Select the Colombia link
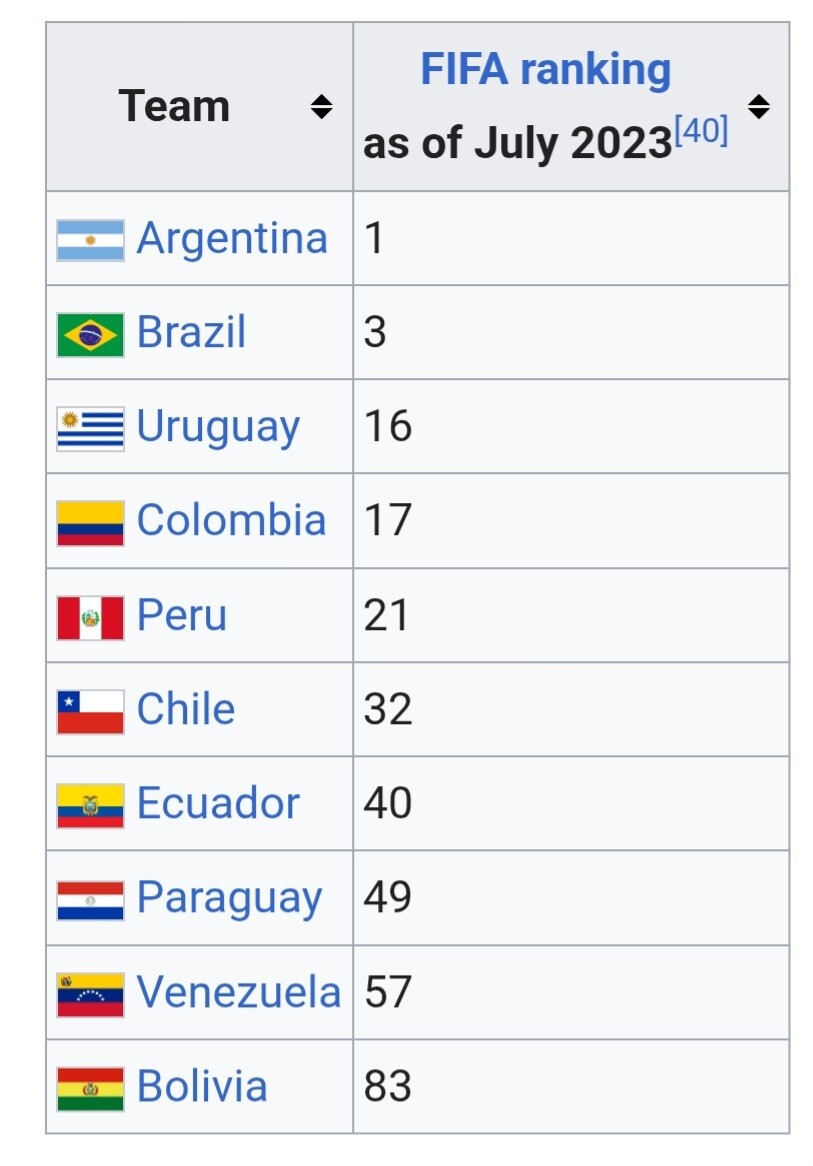Screen dimensions: 813x1166 [x=231, y=520]
